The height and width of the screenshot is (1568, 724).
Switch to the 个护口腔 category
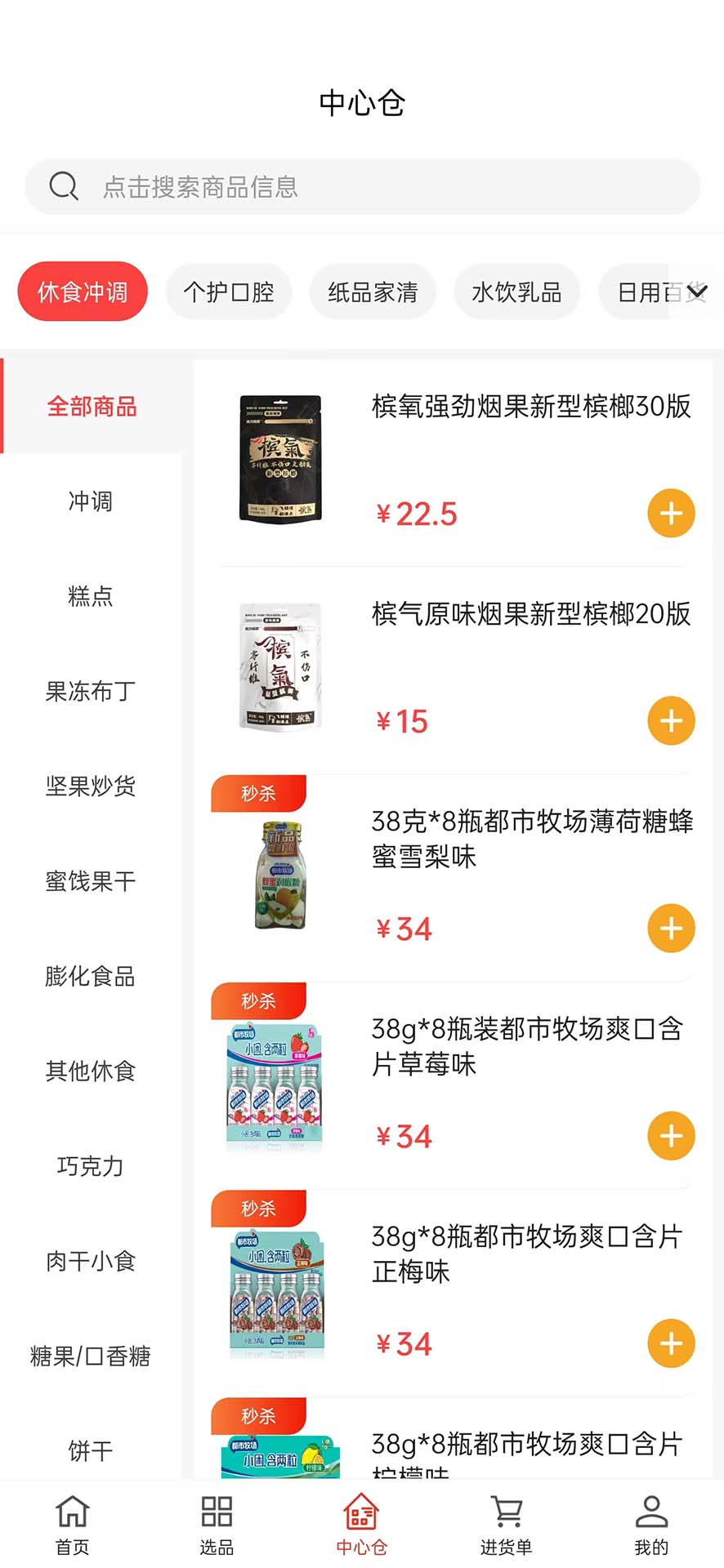228,292
